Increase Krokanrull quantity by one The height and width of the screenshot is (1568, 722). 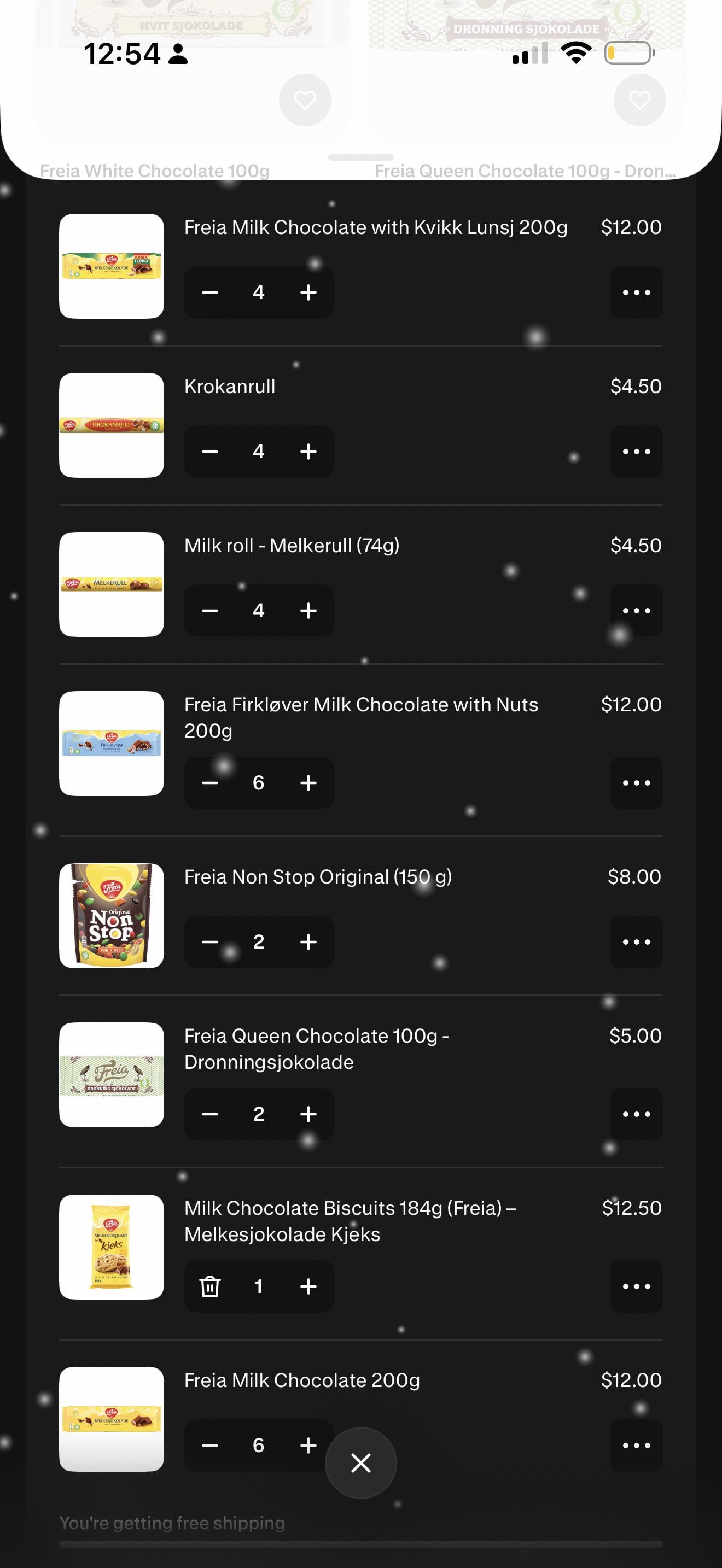(x=308, y=452)
